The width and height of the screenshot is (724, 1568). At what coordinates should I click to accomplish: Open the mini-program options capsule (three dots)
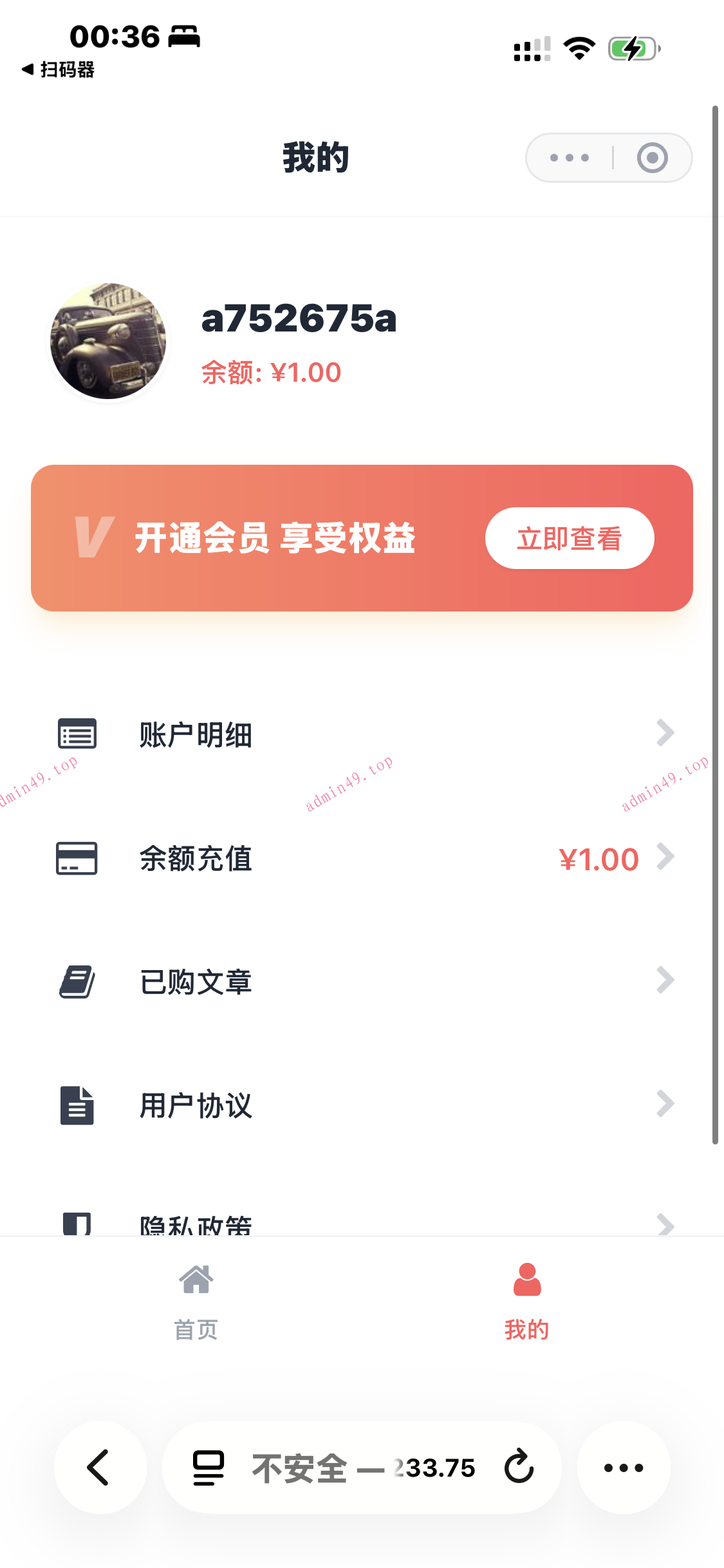tap(569, 156)
